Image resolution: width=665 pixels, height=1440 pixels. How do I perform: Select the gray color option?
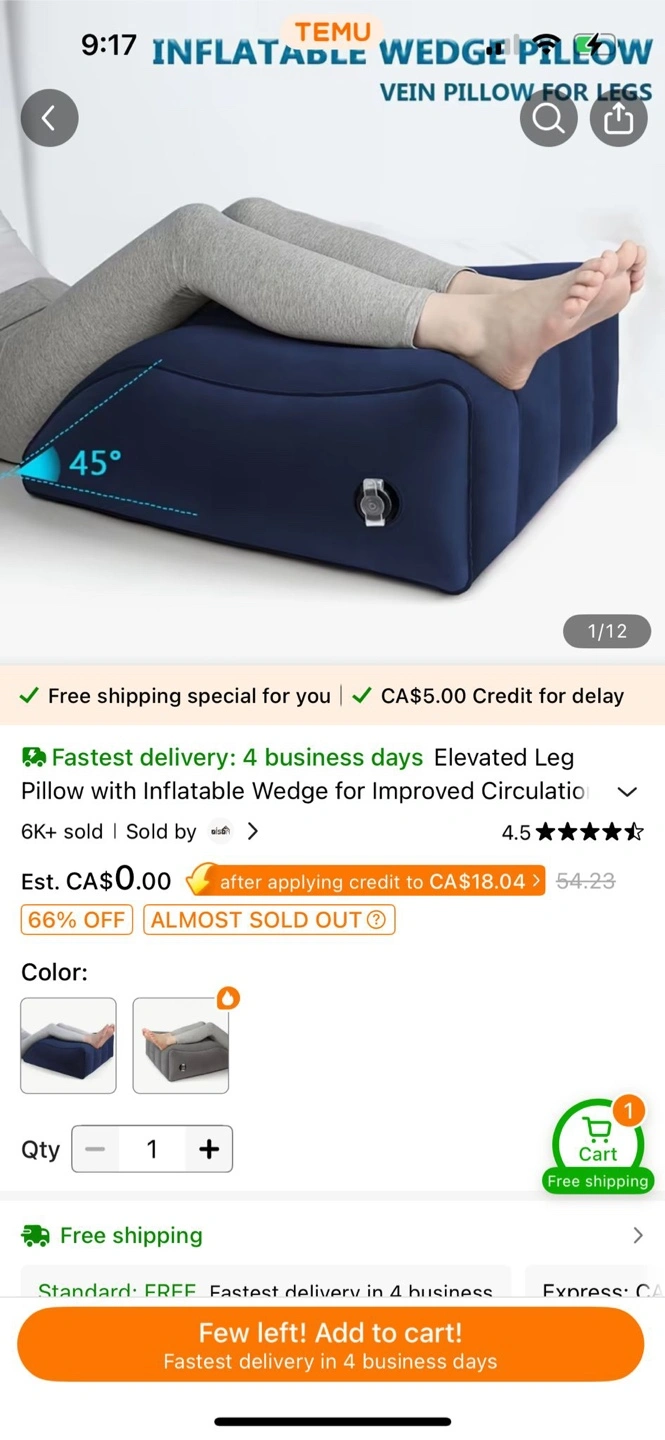(x=181, y=1045)
